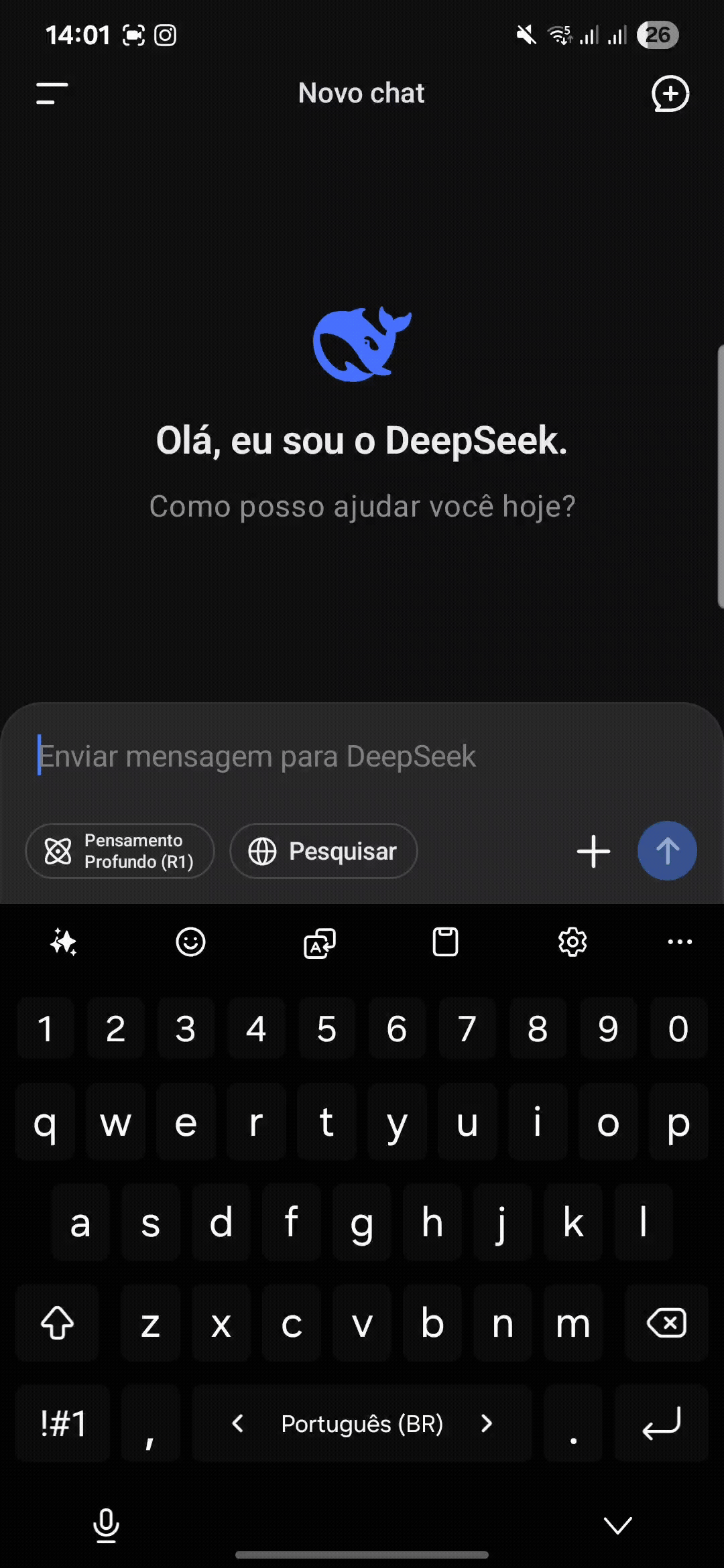The height and width of the screenshot is (1568, 724).
Task: Focus the Enviar mensagem para DeepSeek field
Action: (x=362, y=757)
